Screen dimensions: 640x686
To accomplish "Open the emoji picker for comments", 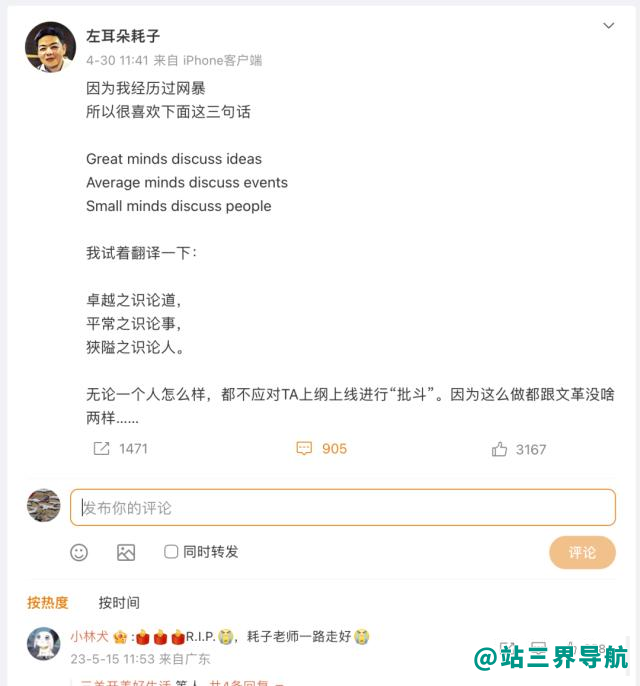I will tap(79, 552).
